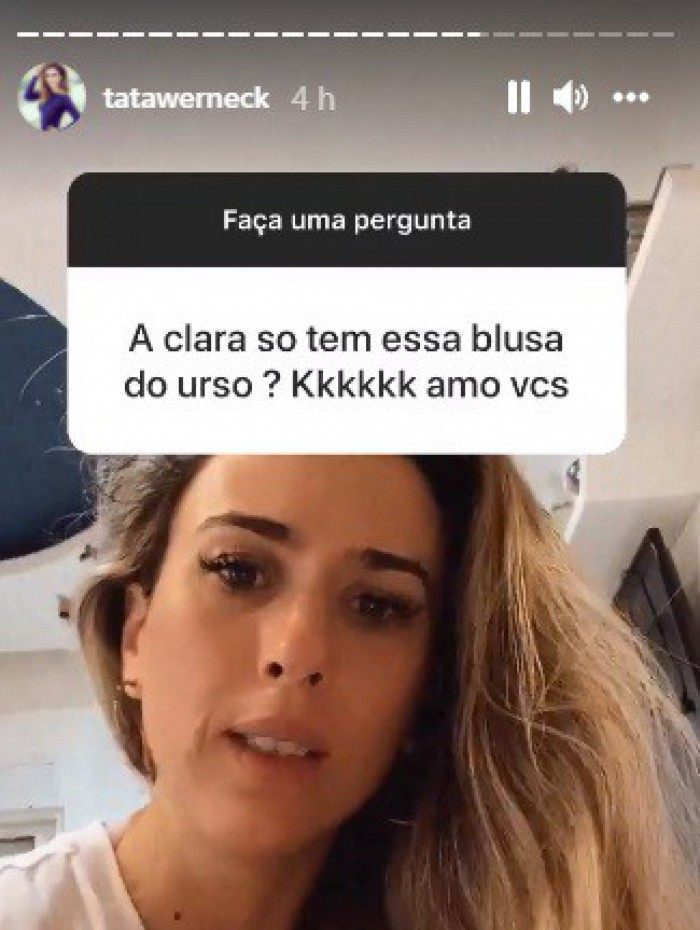Open the tatawerneck username link
The height and width of the screenshot is (930, 700).
tap(186, 99)
